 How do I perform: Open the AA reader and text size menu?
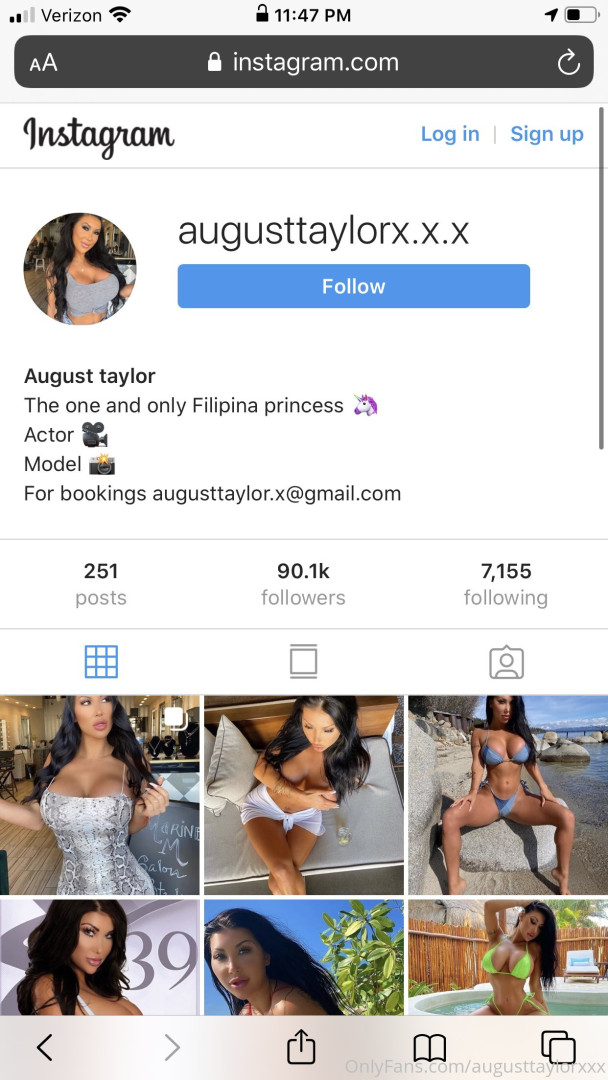43,63
